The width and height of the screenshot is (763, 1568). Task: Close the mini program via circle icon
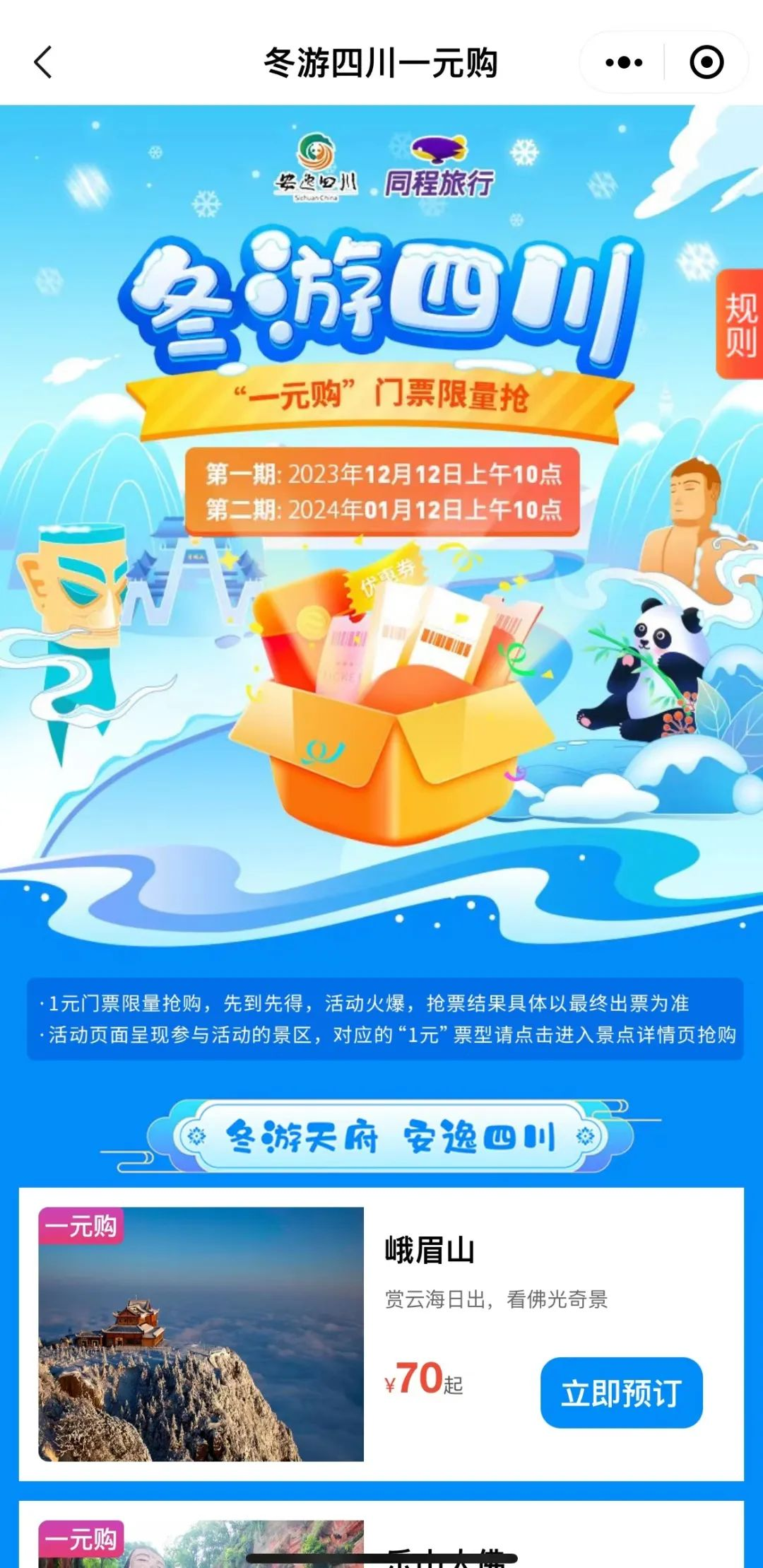(706, 62)
